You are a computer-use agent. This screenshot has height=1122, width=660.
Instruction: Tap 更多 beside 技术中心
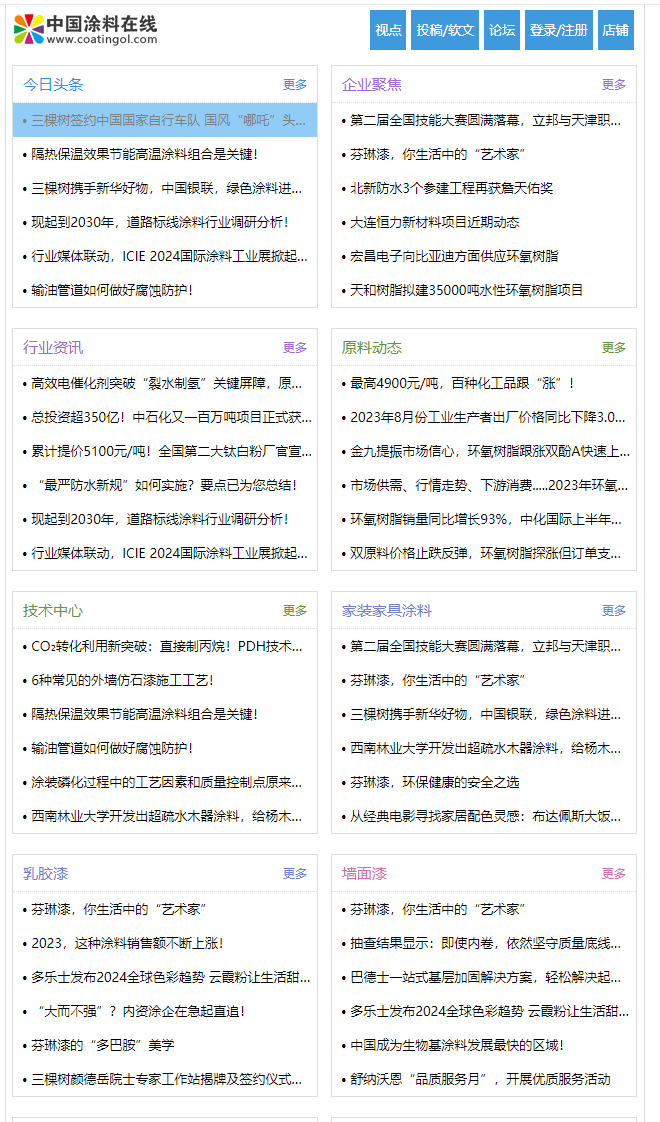tap(295, 610)
